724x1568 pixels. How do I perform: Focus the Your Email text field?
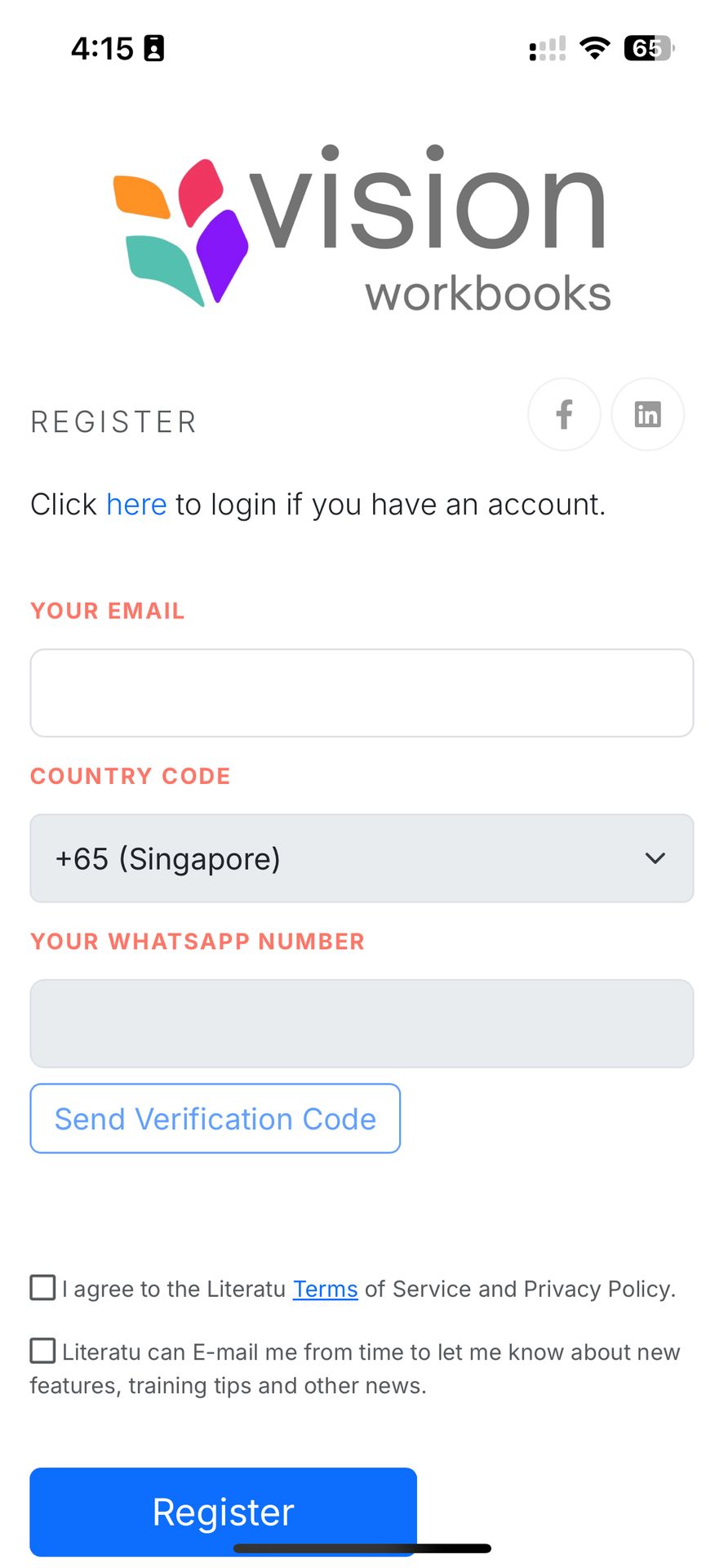click(x=362, y=693)
